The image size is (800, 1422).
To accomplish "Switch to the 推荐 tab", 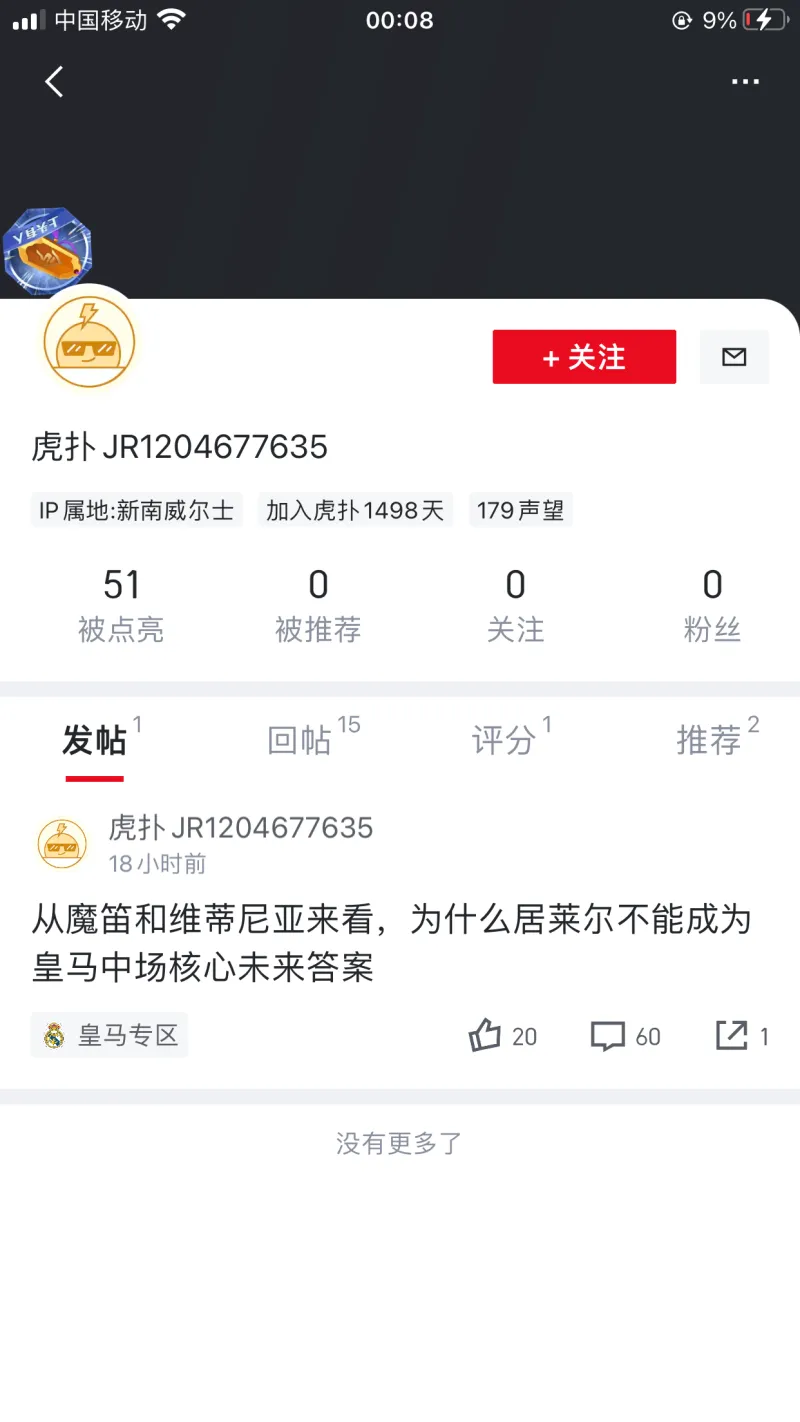I will [709, 740].
